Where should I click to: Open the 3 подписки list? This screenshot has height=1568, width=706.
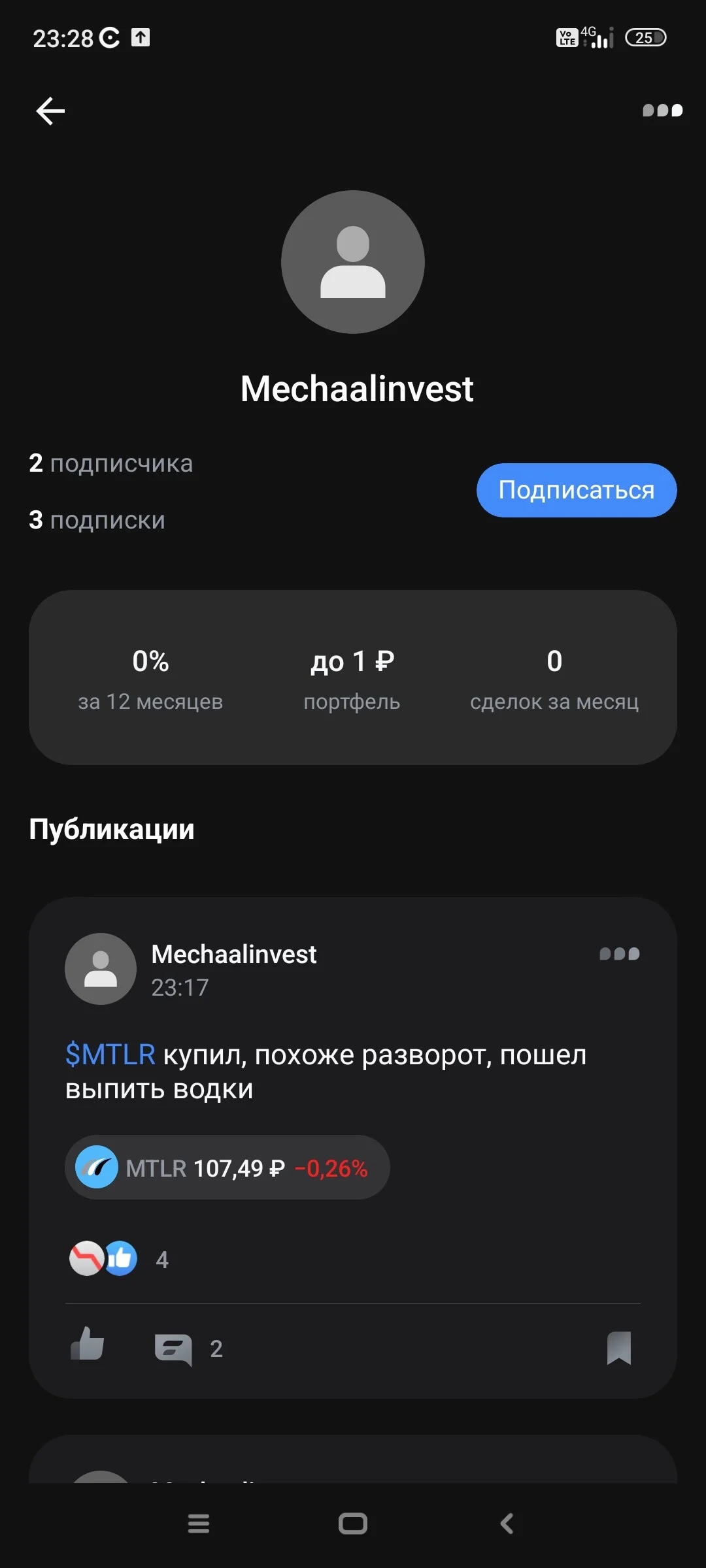pos(97,520)
